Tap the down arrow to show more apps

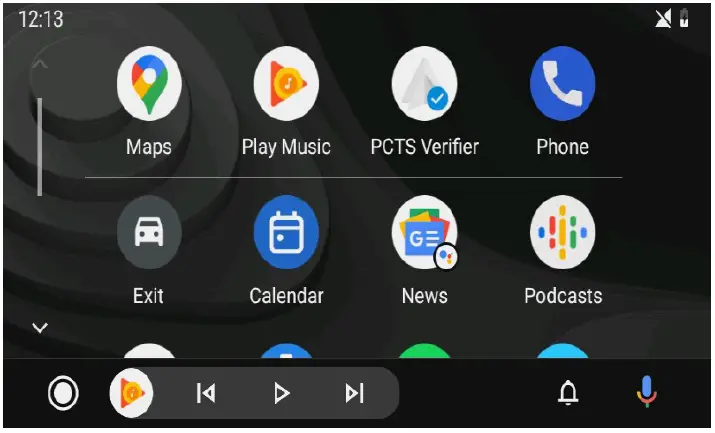point(40,327)
